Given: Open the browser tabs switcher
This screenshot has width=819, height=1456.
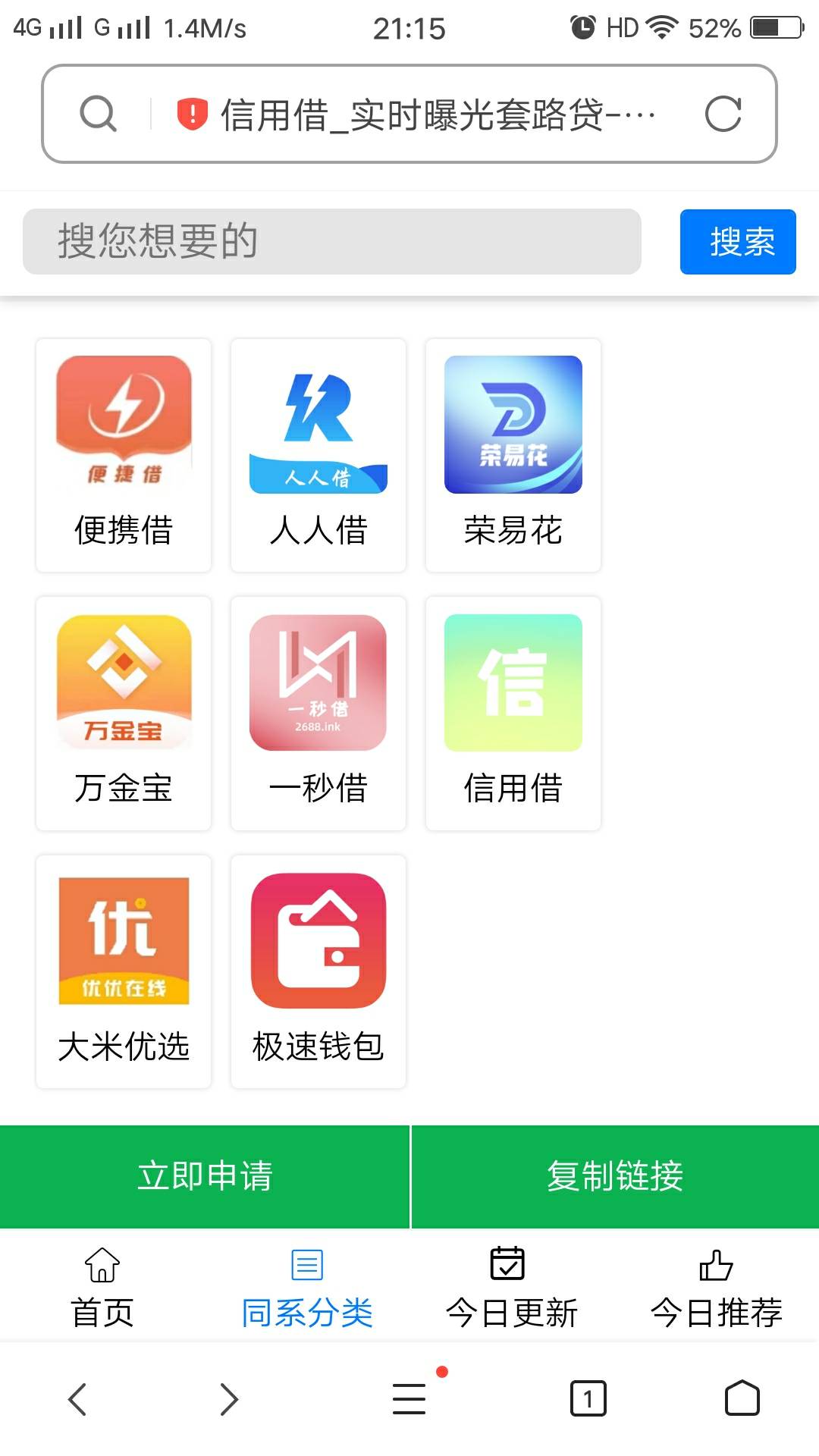Looking at the screenshot, I should [588, 1398].
